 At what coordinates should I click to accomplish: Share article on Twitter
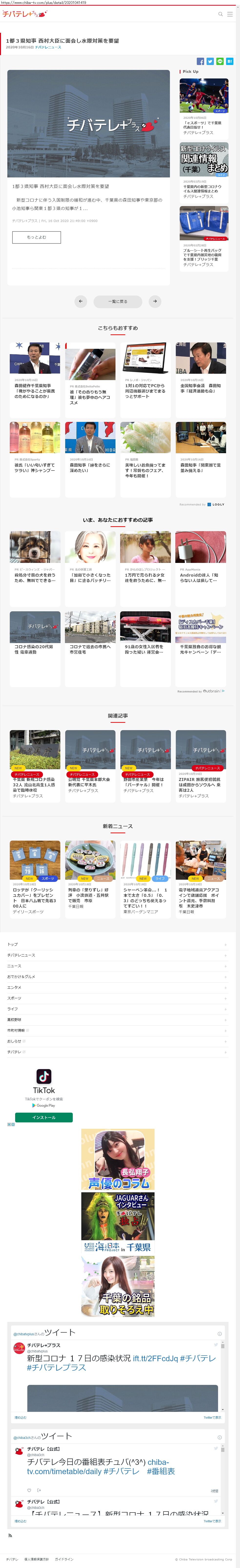tap(210, 62)
